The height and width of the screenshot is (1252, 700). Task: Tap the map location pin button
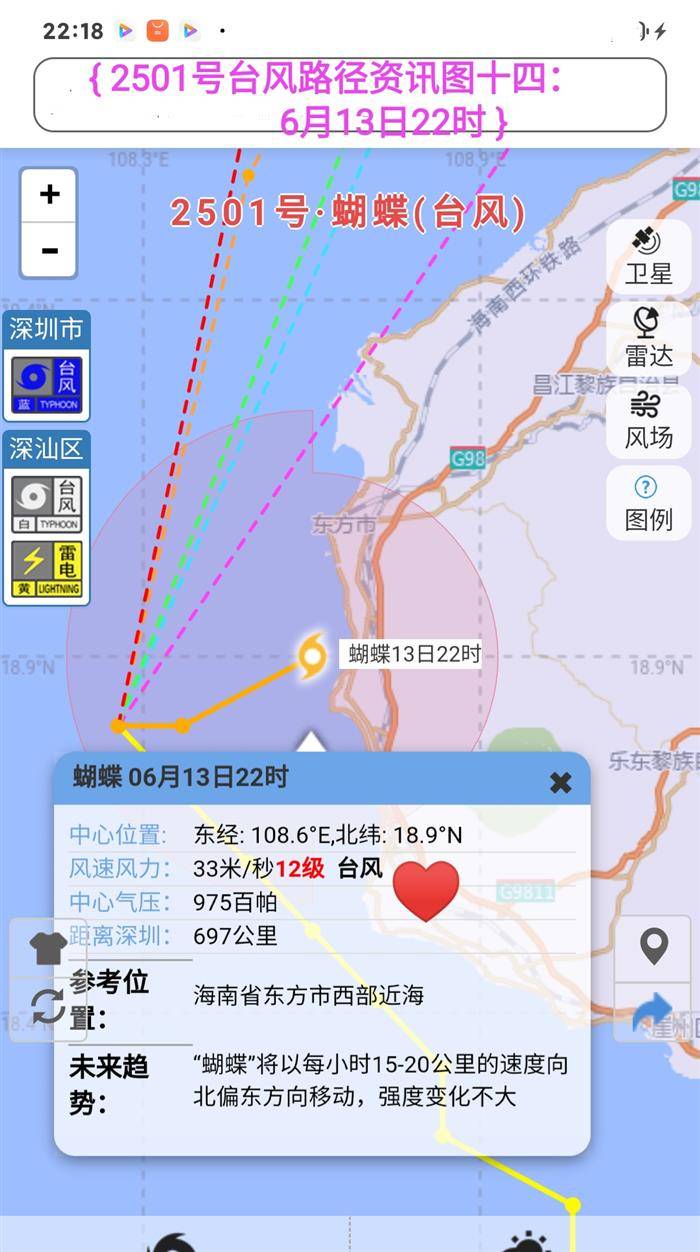[654, 946]
